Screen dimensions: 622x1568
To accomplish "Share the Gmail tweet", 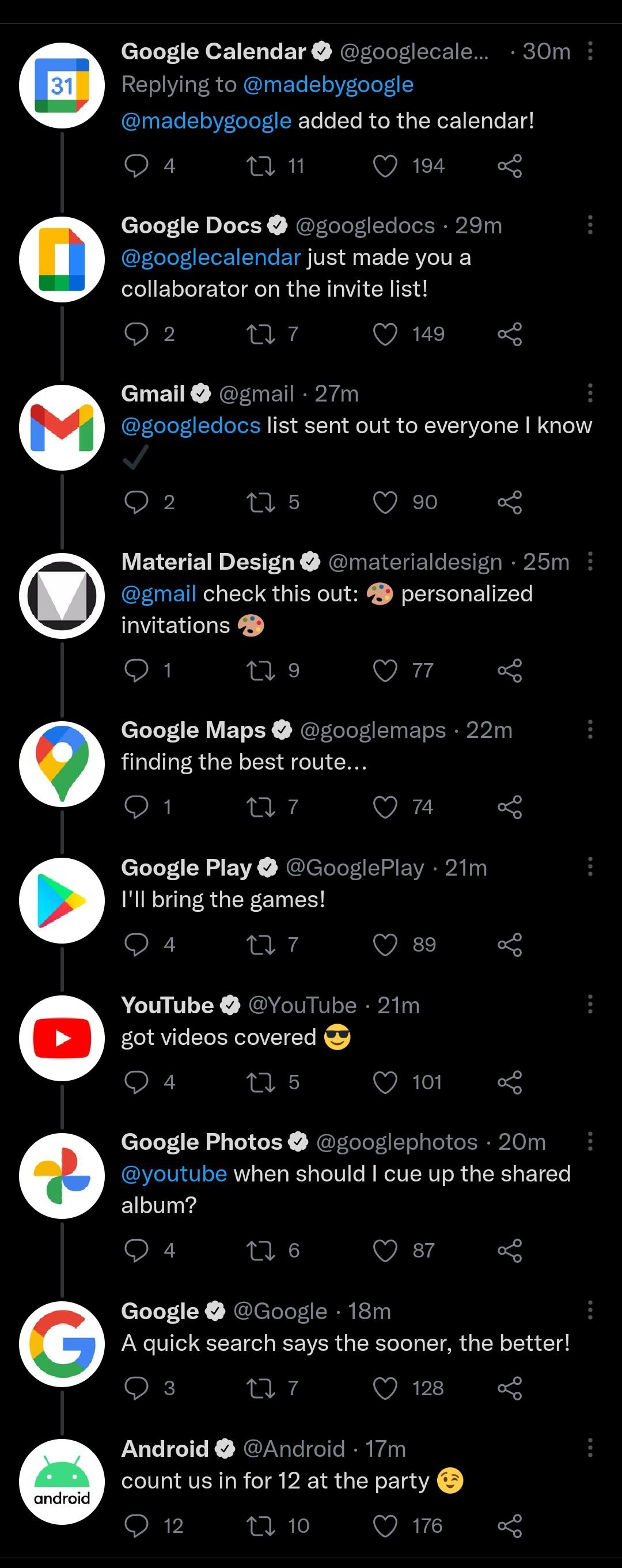I will pyautogui.click(x=510, y=502).
